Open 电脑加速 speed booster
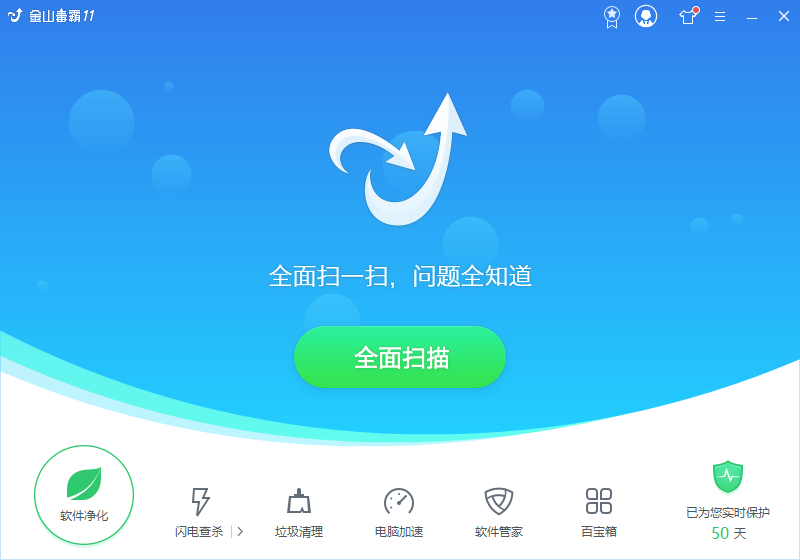This screenshot has width=800, height=560. 398,511
